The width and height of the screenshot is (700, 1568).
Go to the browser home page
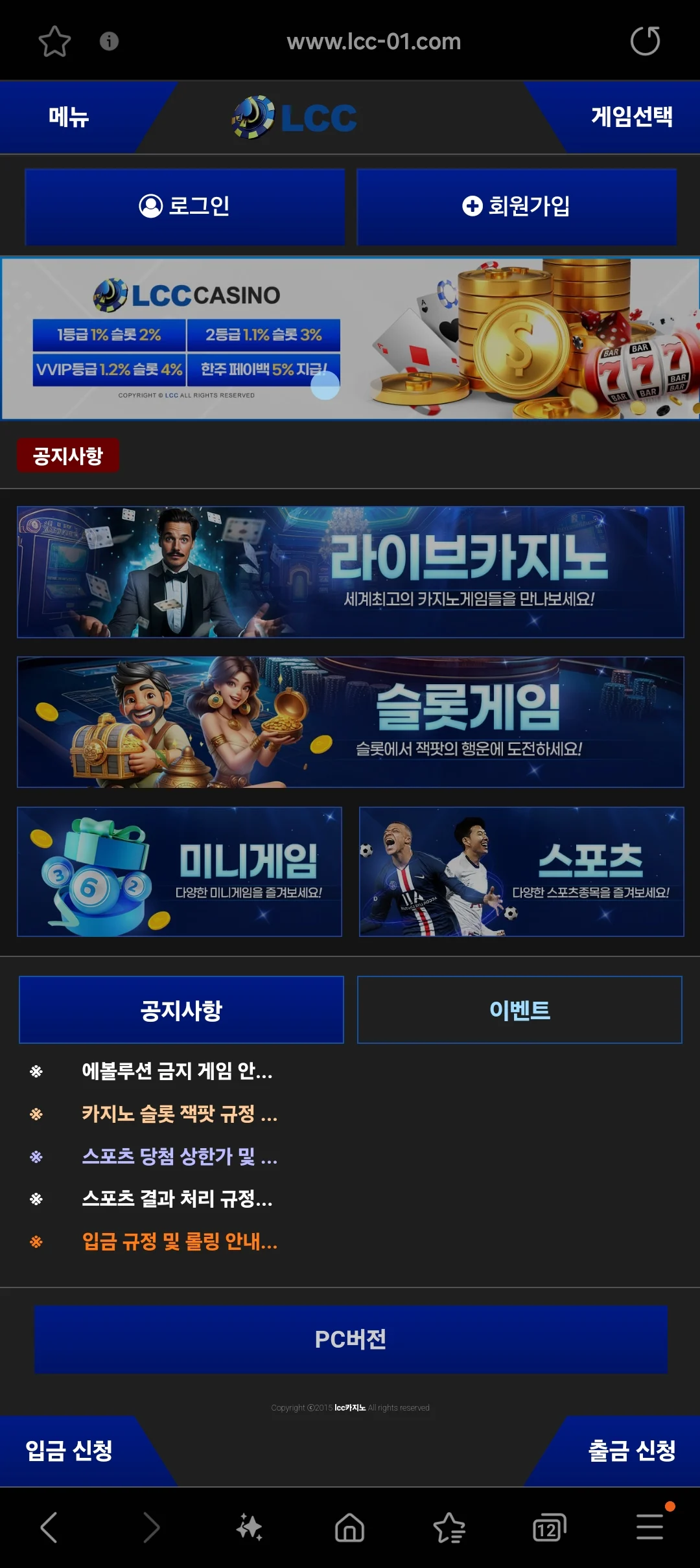(349, 1528)
